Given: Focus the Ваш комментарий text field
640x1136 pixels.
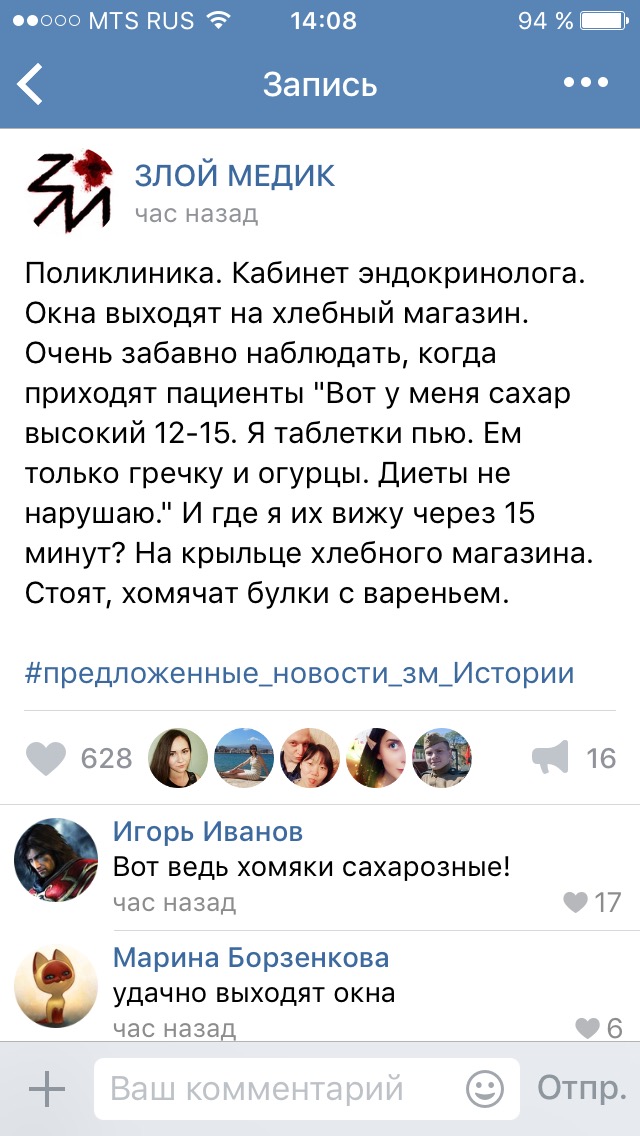Looking at the screenshot, I should tap(280, 1088).
